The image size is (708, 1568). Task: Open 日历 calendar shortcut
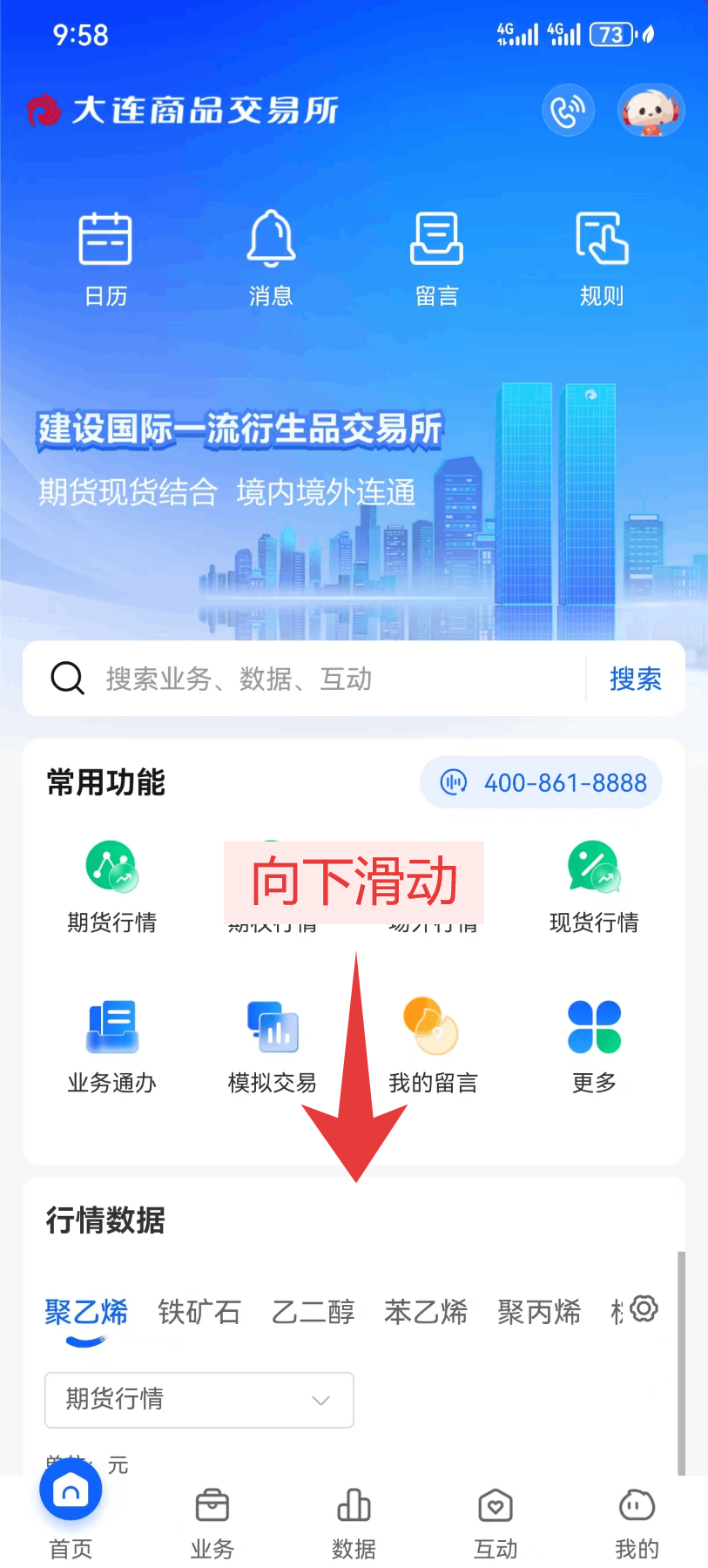click(x=105, y=257)
